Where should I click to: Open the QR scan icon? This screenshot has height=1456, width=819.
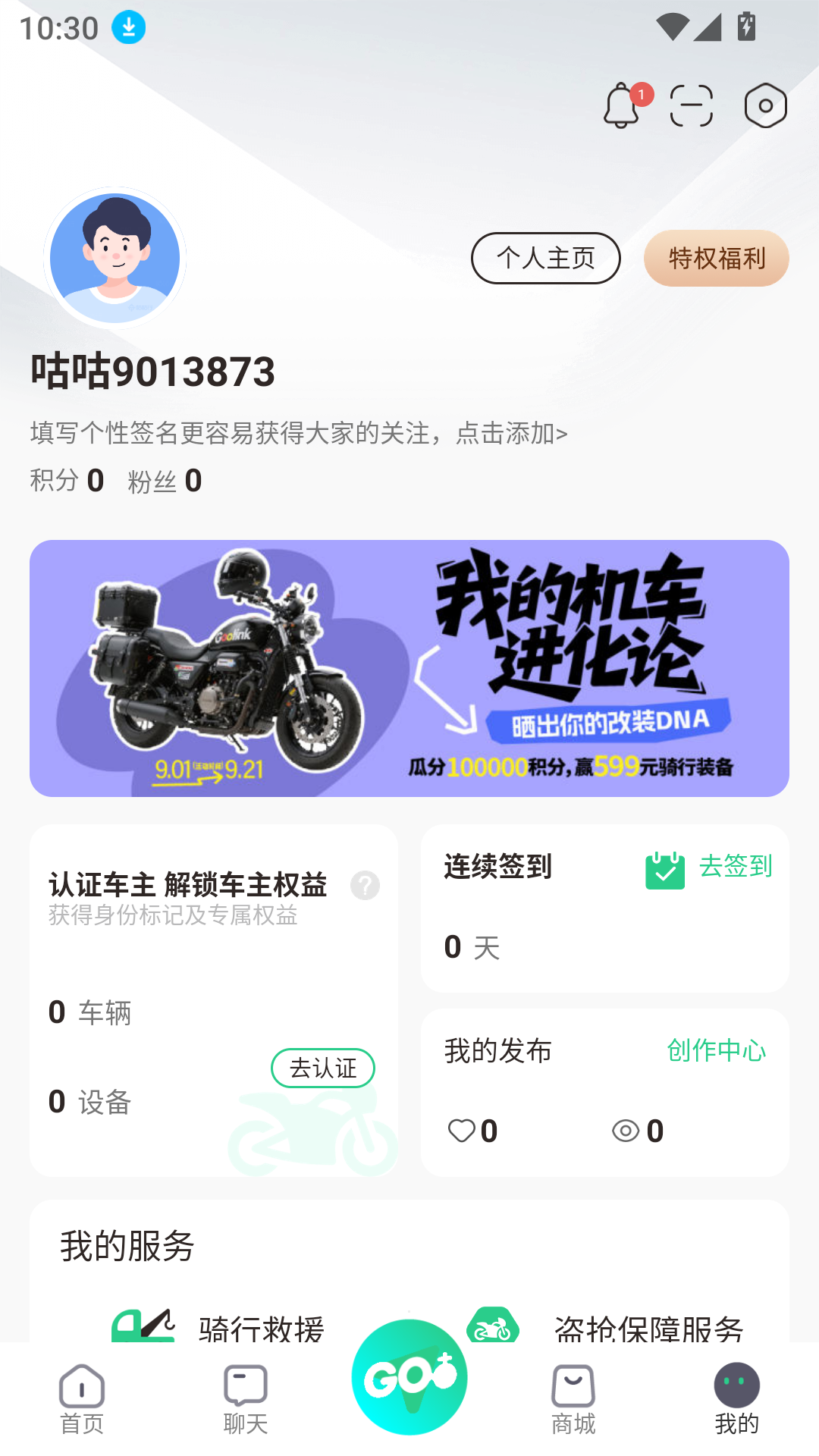tap(692, 105)
